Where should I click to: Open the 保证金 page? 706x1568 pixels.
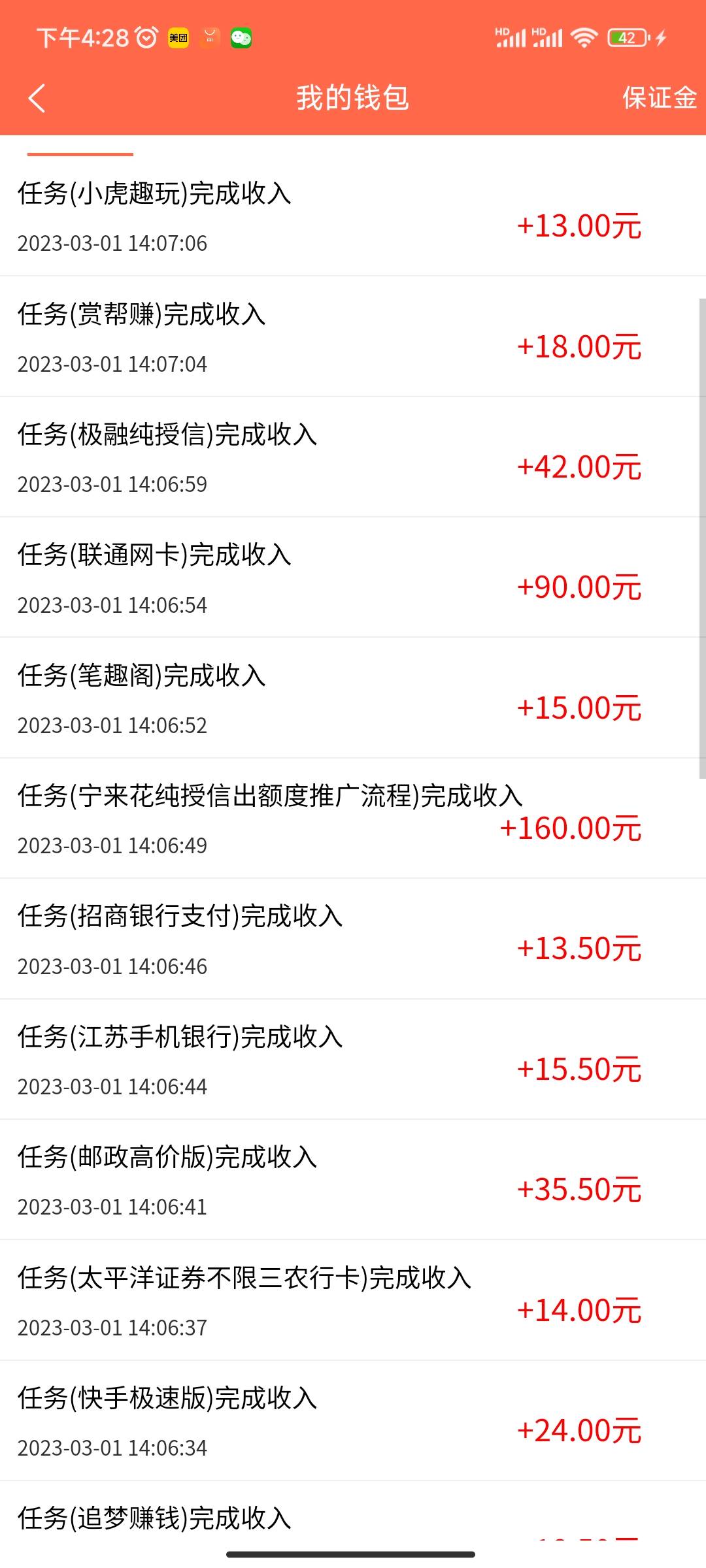[659, 98]
